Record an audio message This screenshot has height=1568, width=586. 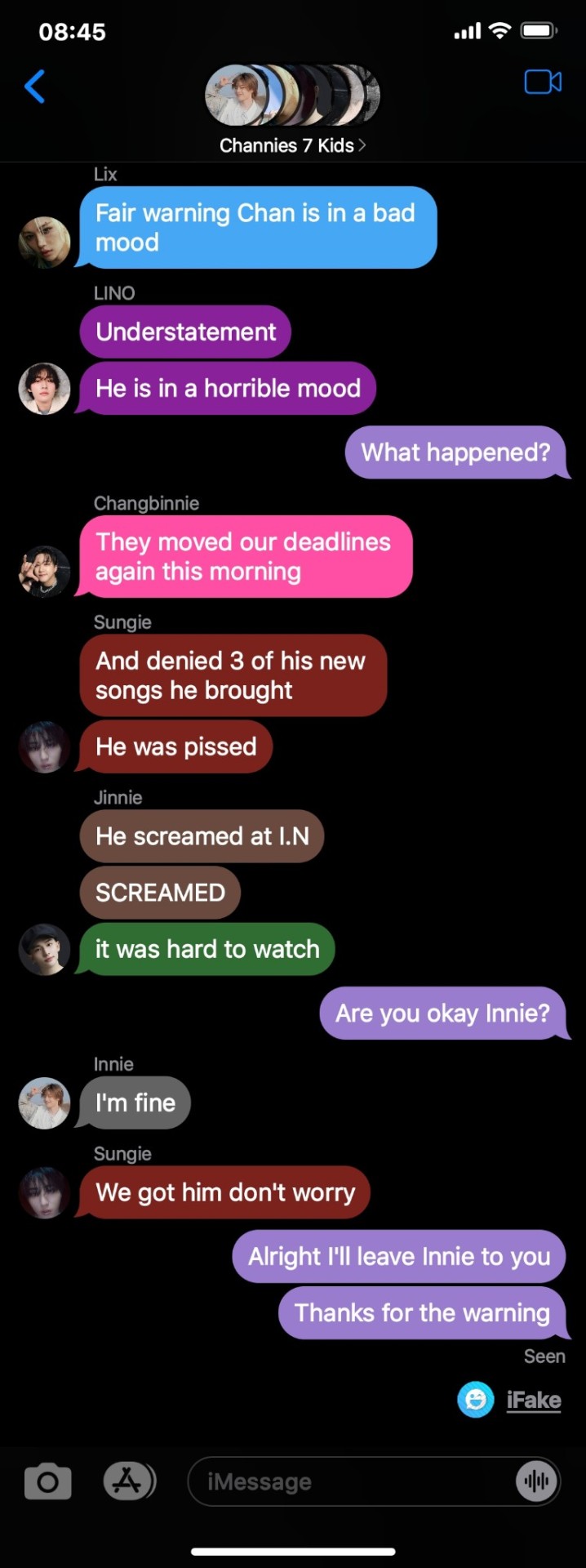click(x=536, y=1481)
